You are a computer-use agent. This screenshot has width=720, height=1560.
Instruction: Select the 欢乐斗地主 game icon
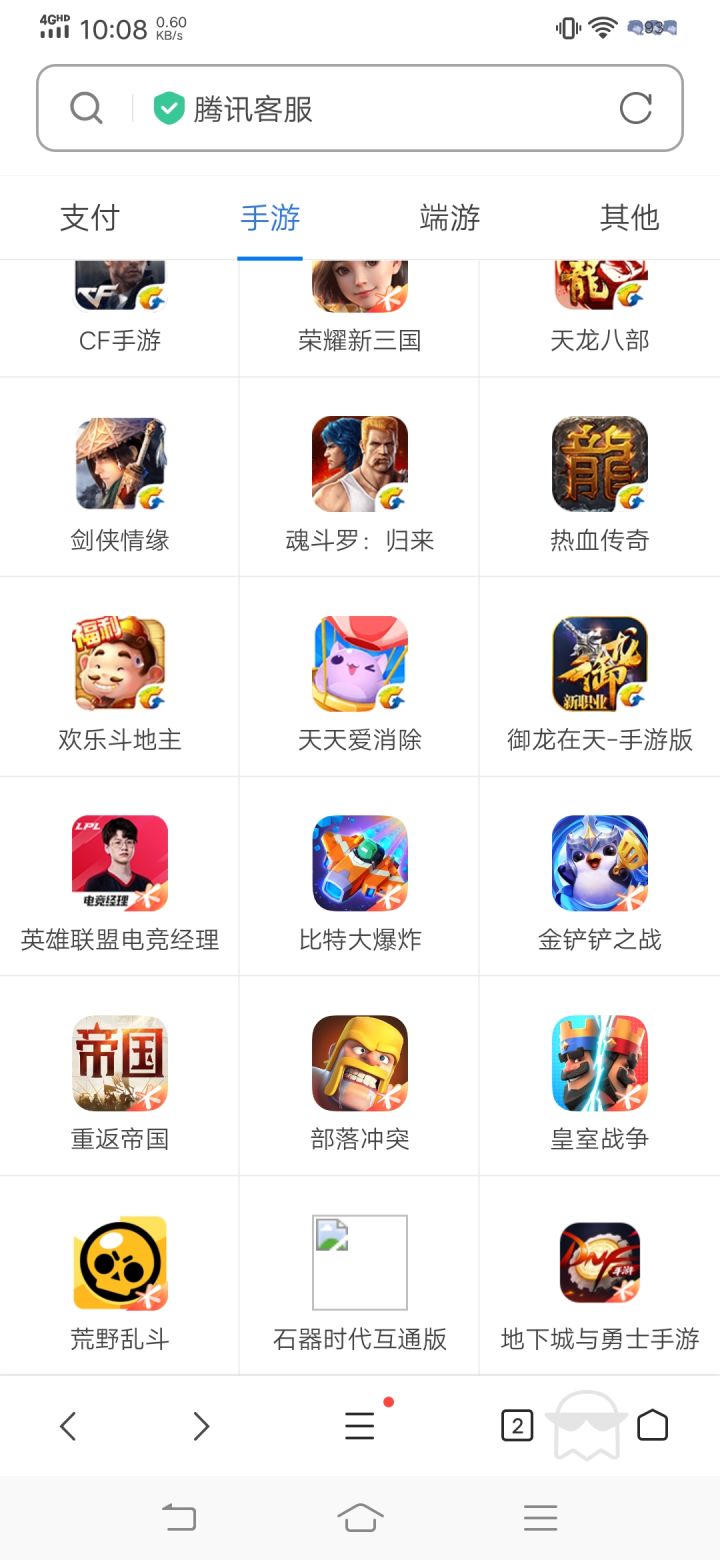coord(119,662)
